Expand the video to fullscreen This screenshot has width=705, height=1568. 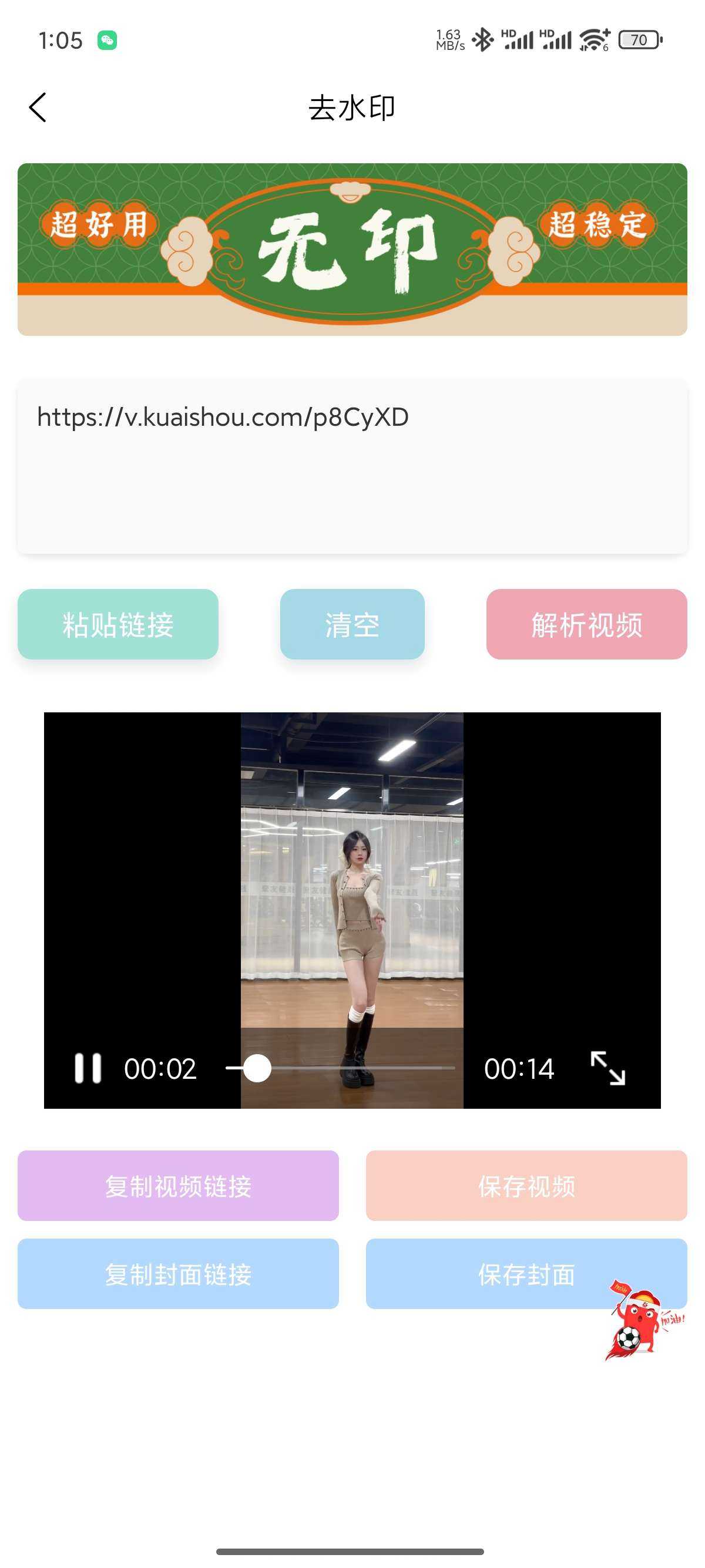(607, 1068)
